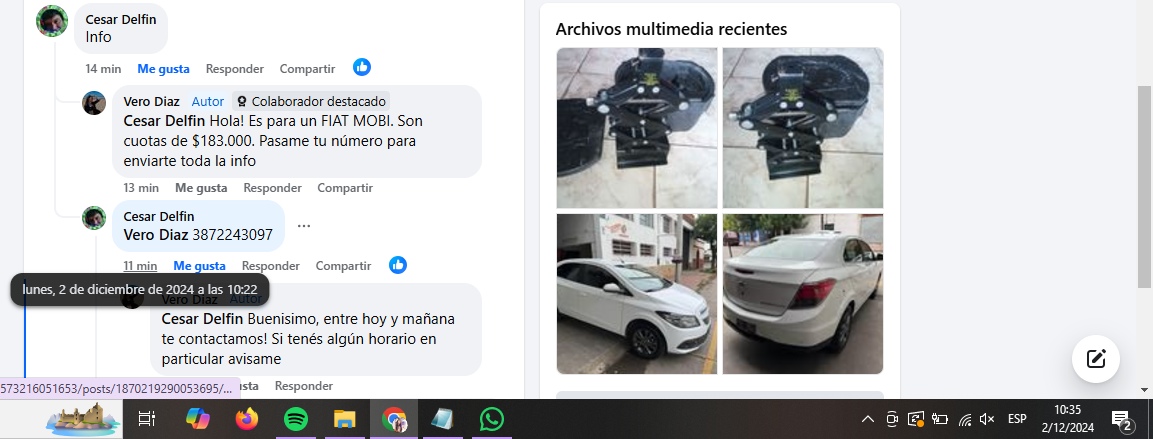
Task: Reply to Cesar Delfin's phone number comment
Action: tap(270, 266)
